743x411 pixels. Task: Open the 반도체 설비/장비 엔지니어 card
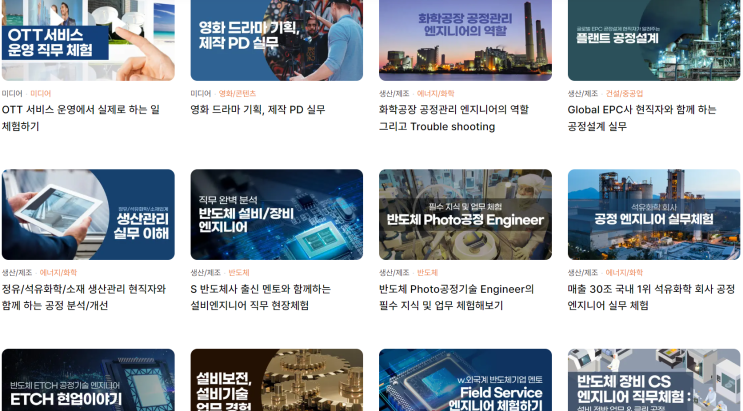click(x=277, y=214)
